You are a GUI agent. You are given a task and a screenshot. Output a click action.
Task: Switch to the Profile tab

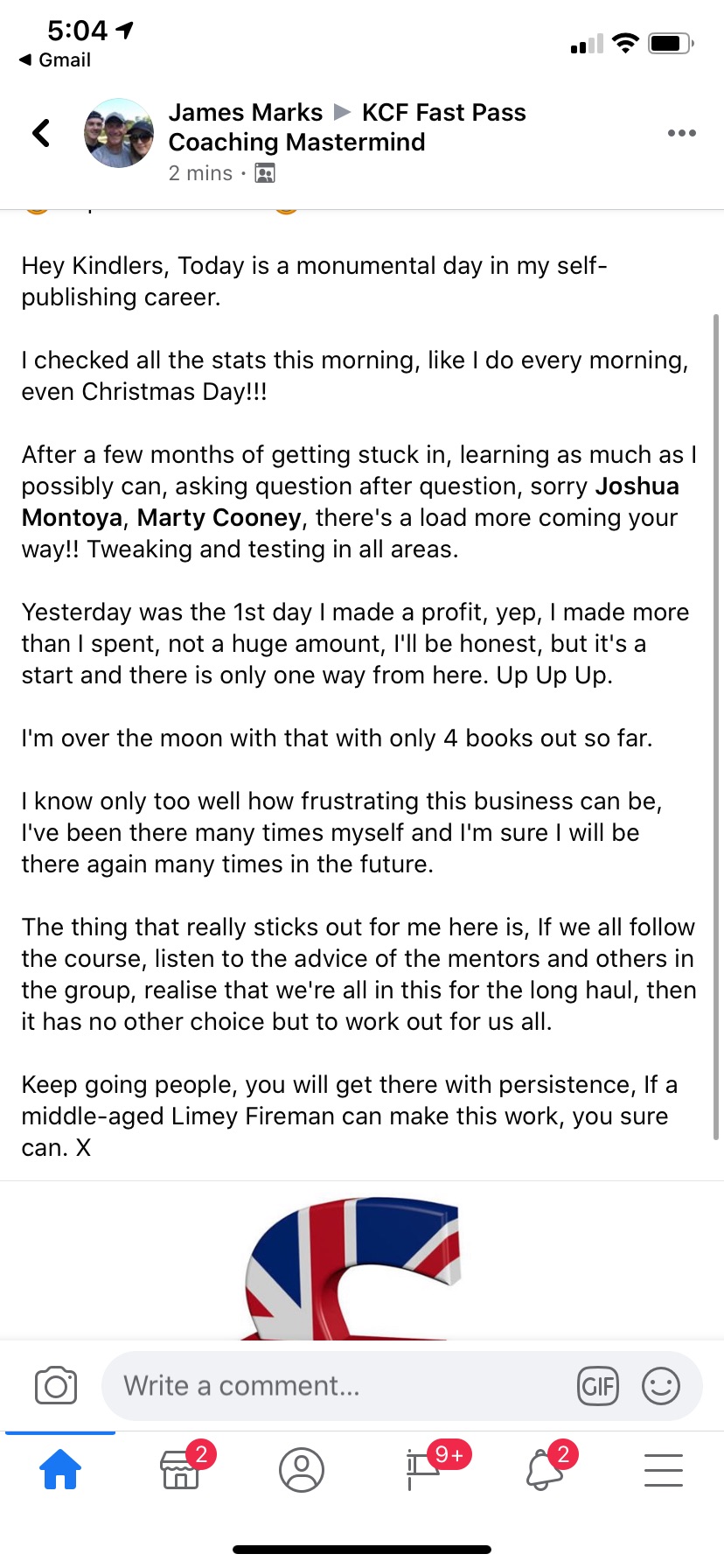pyautogui.click(x=302, y=1469)
